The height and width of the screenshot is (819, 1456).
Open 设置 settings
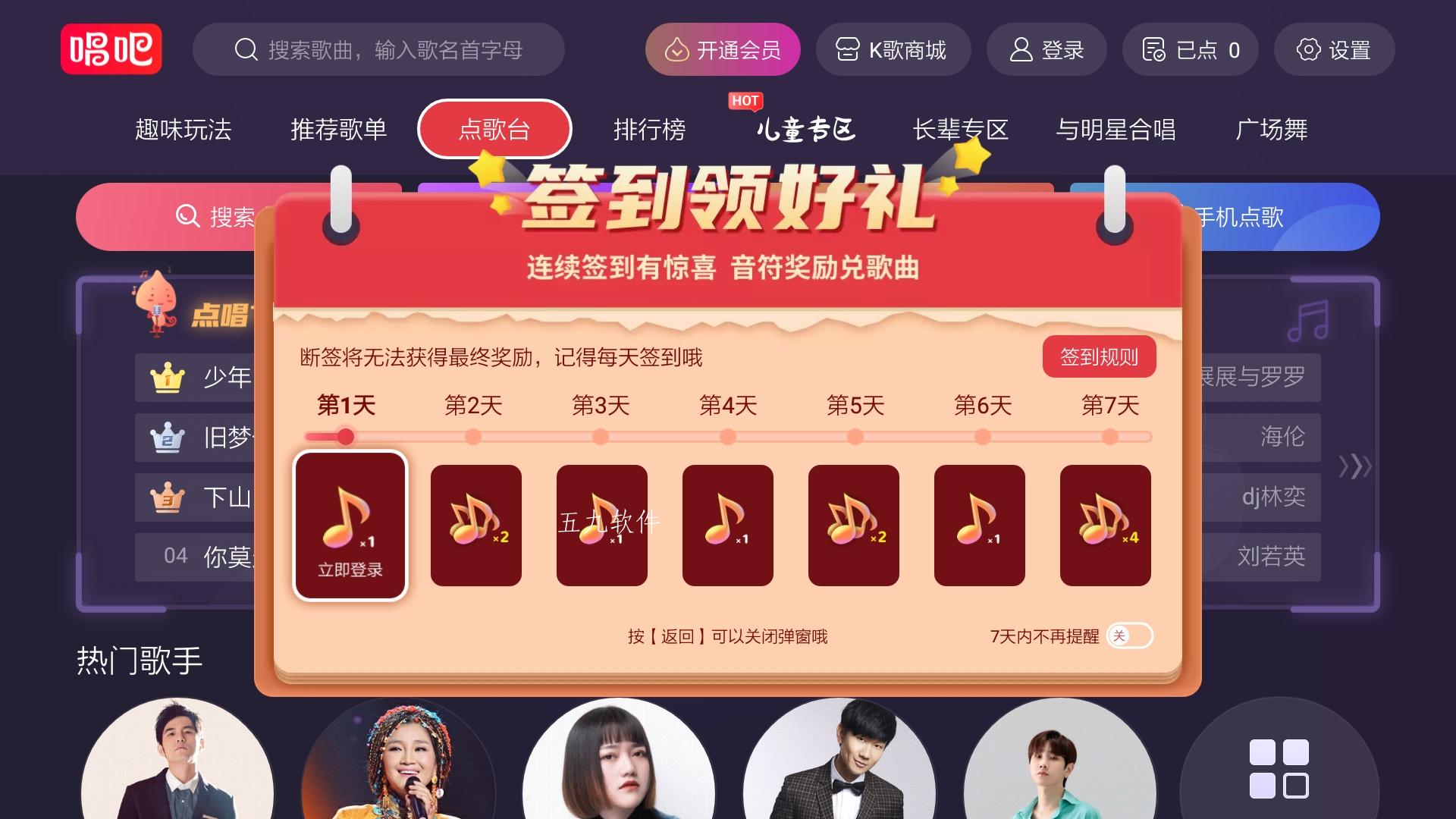[1334, 50]
